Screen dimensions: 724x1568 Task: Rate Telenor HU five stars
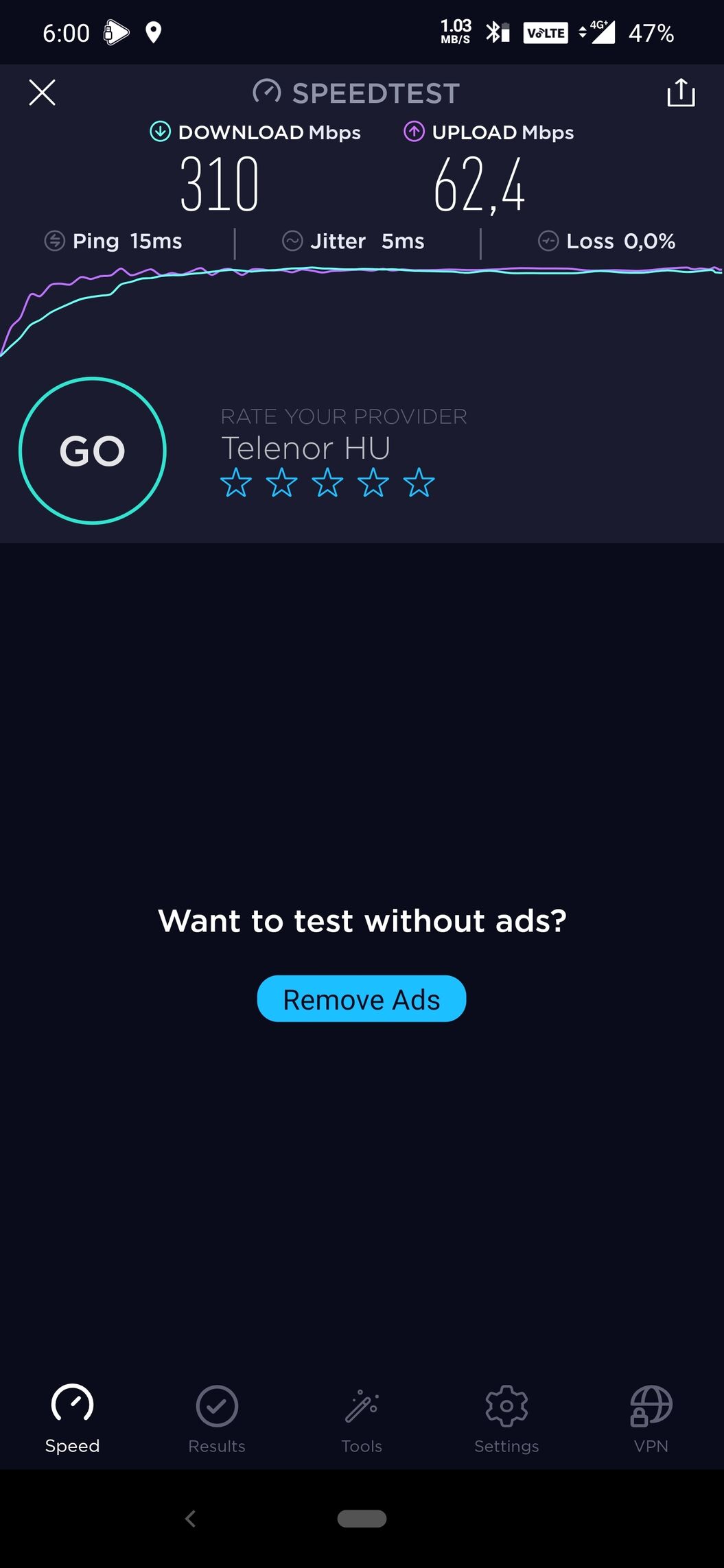click(x=419, y=483)
